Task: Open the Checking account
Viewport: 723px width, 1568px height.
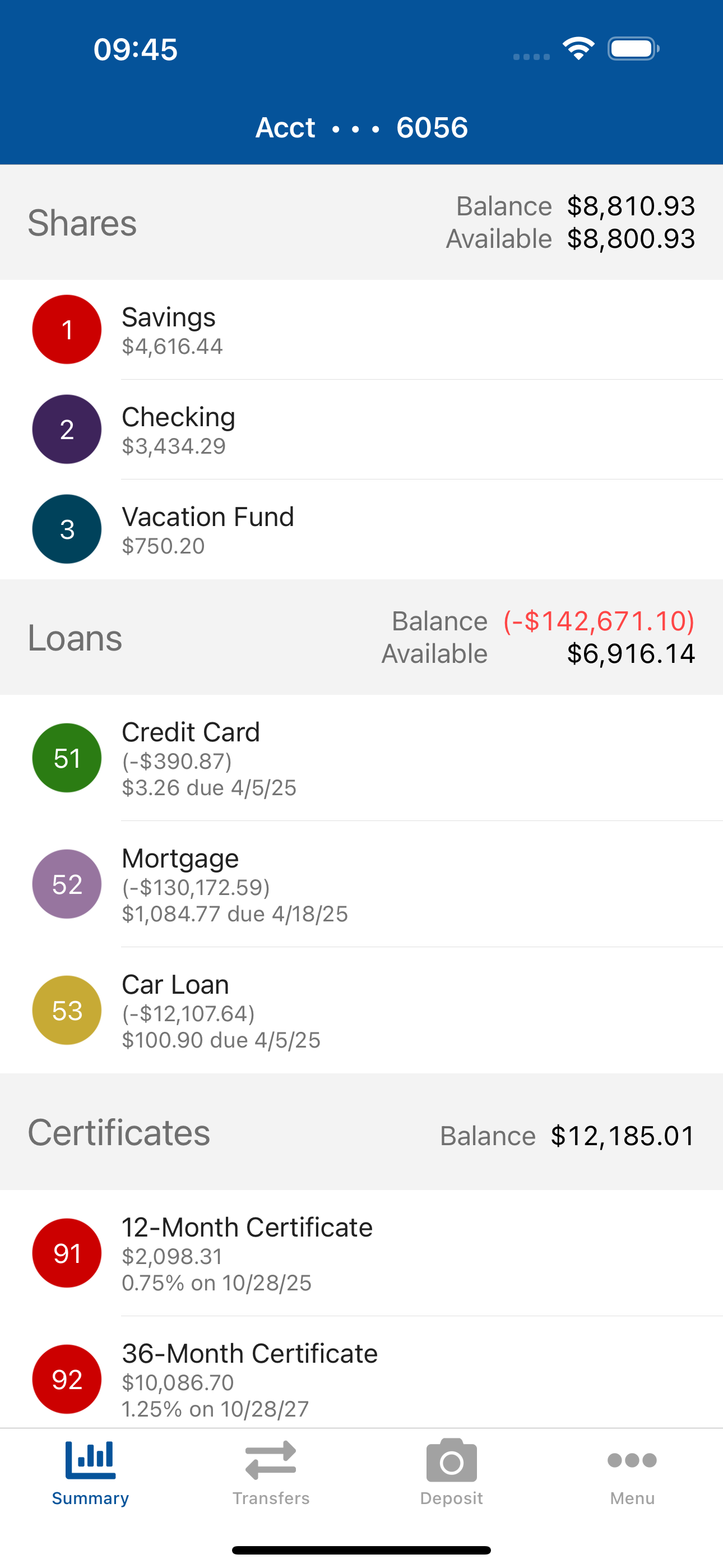Action: [361, 429]
